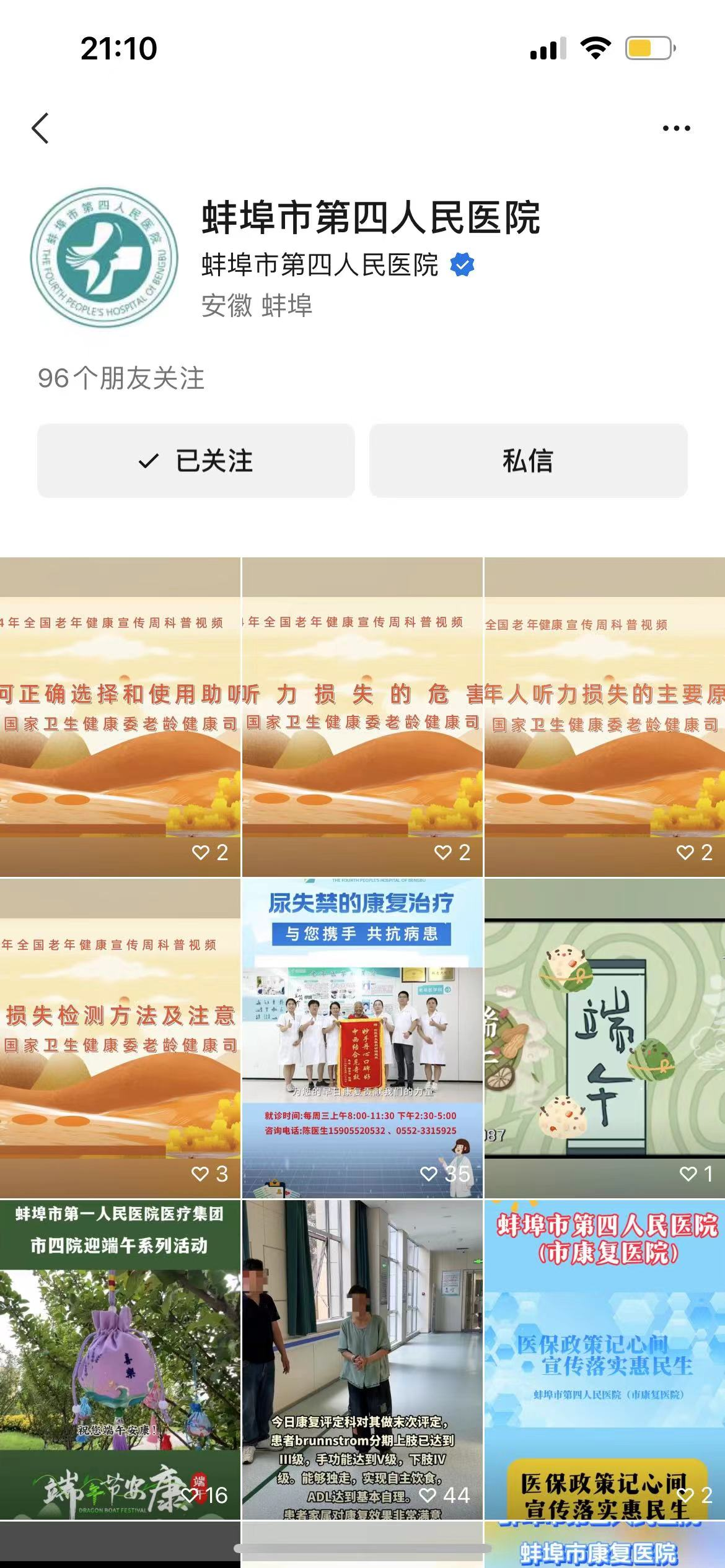Send a private message via 私信
The width and height of the screenshot is (725, 1568).
(528, 461)
